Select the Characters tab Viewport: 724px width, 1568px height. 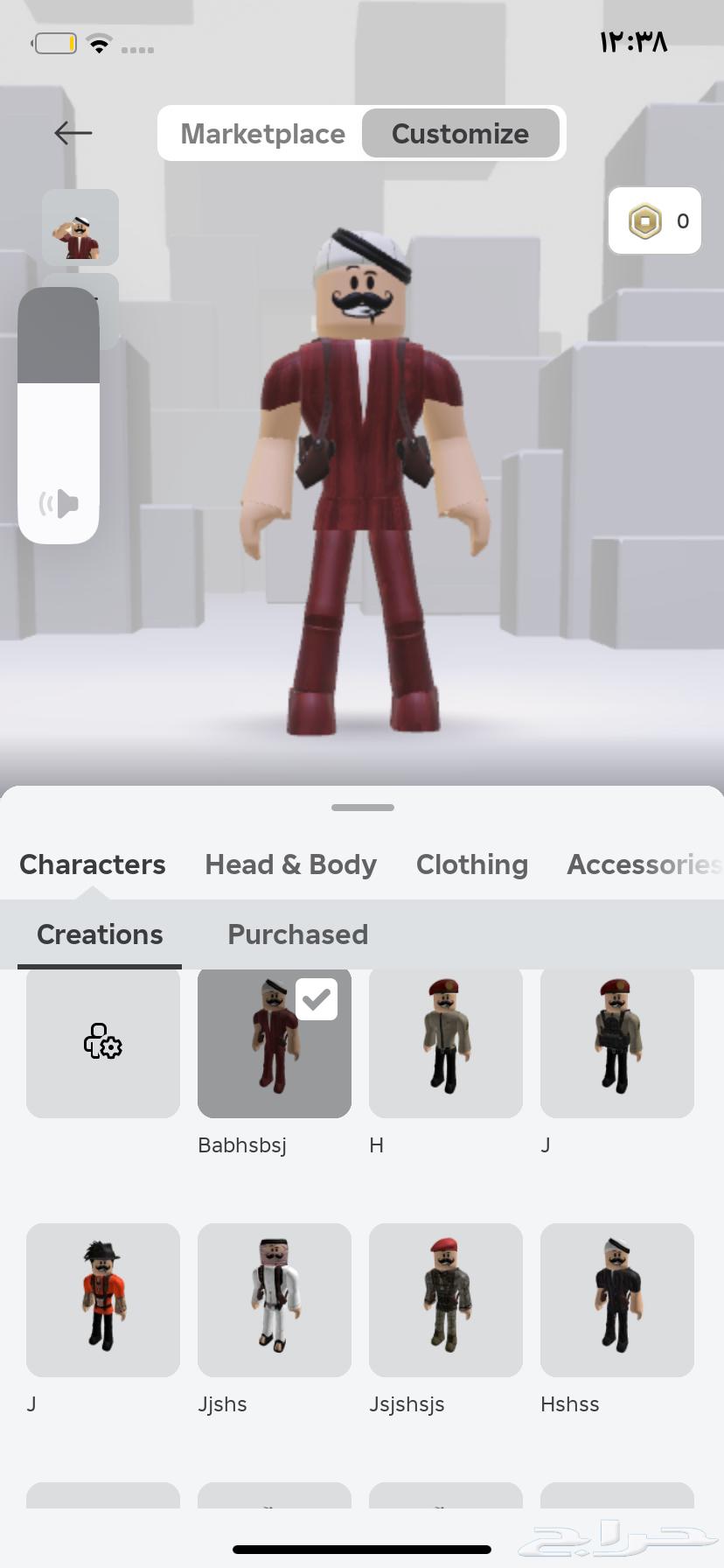(93, 864)
